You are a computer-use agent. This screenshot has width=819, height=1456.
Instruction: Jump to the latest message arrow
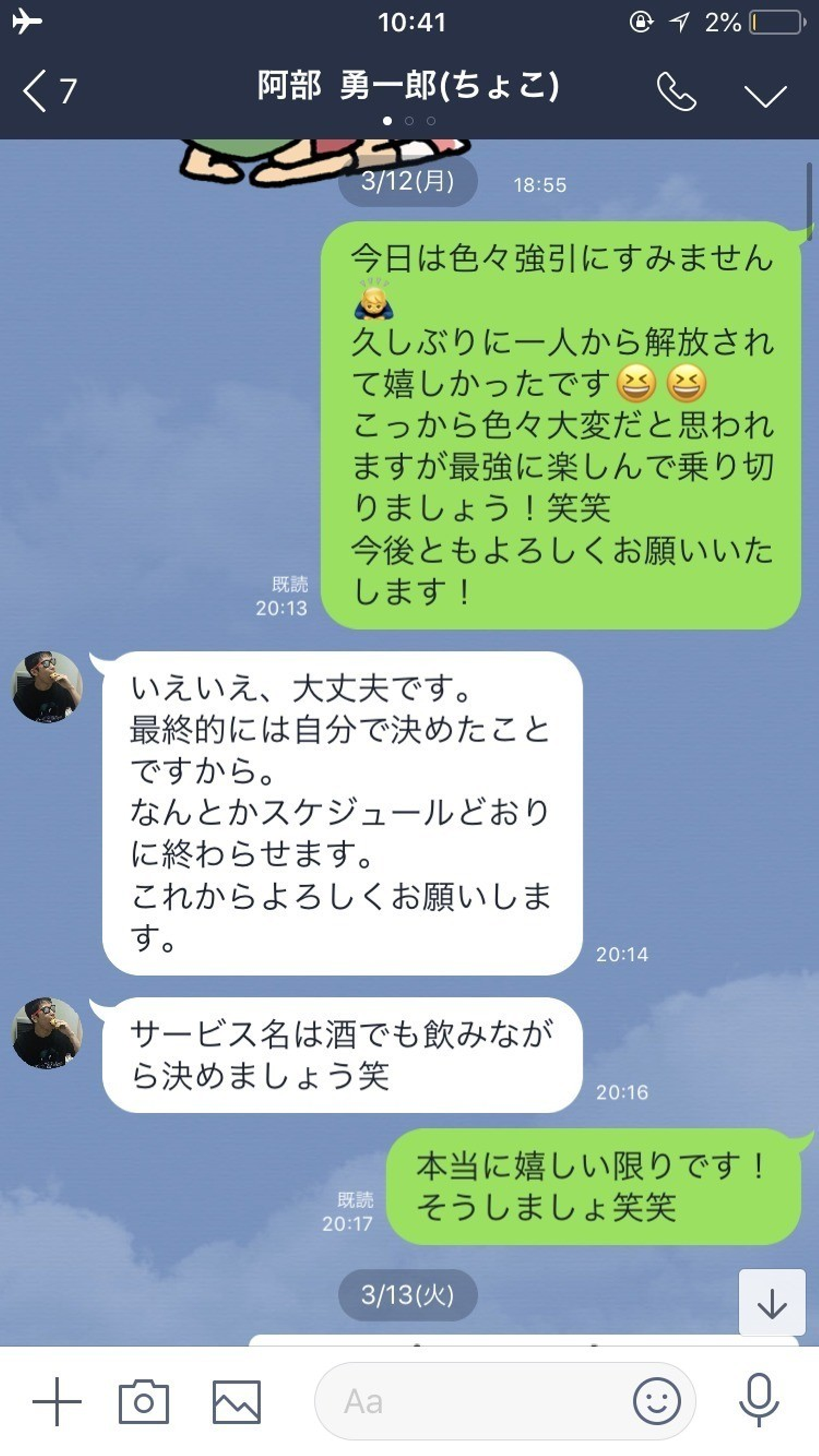pyautogui.click(x=772, y=1303)
